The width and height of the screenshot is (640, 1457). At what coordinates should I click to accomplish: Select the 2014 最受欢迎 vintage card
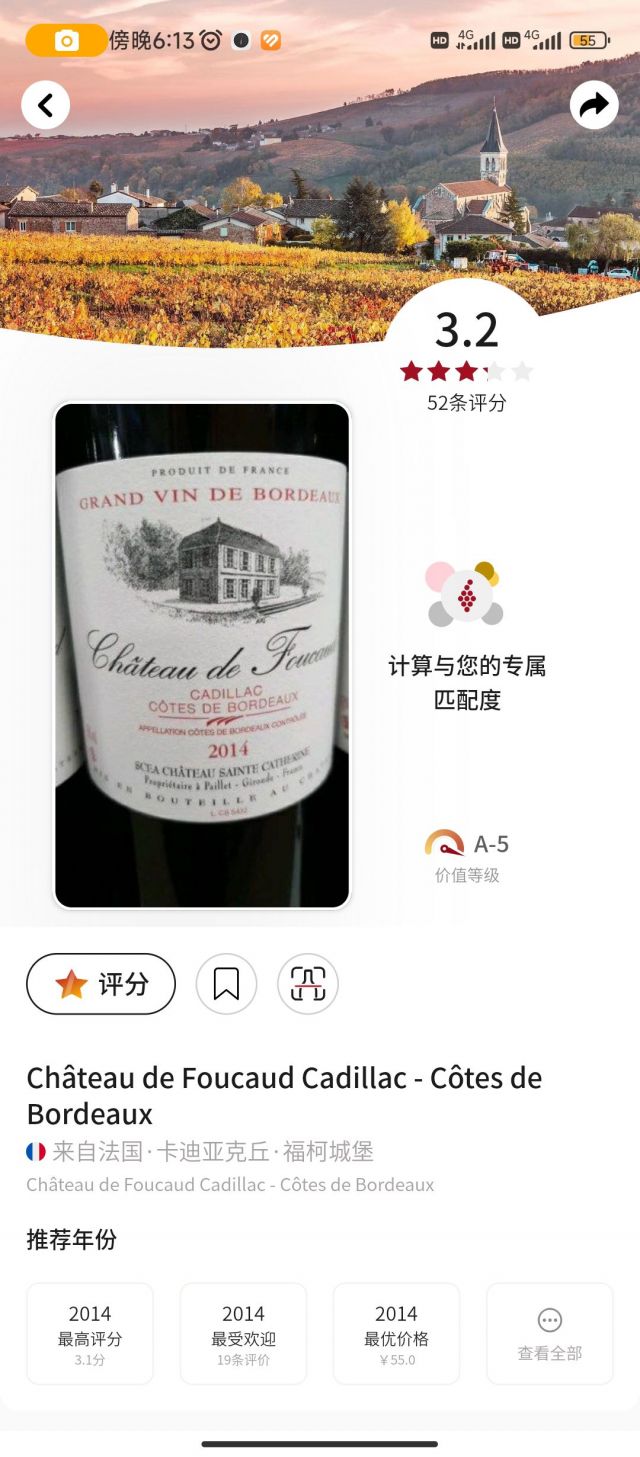tap(243, 1334)
